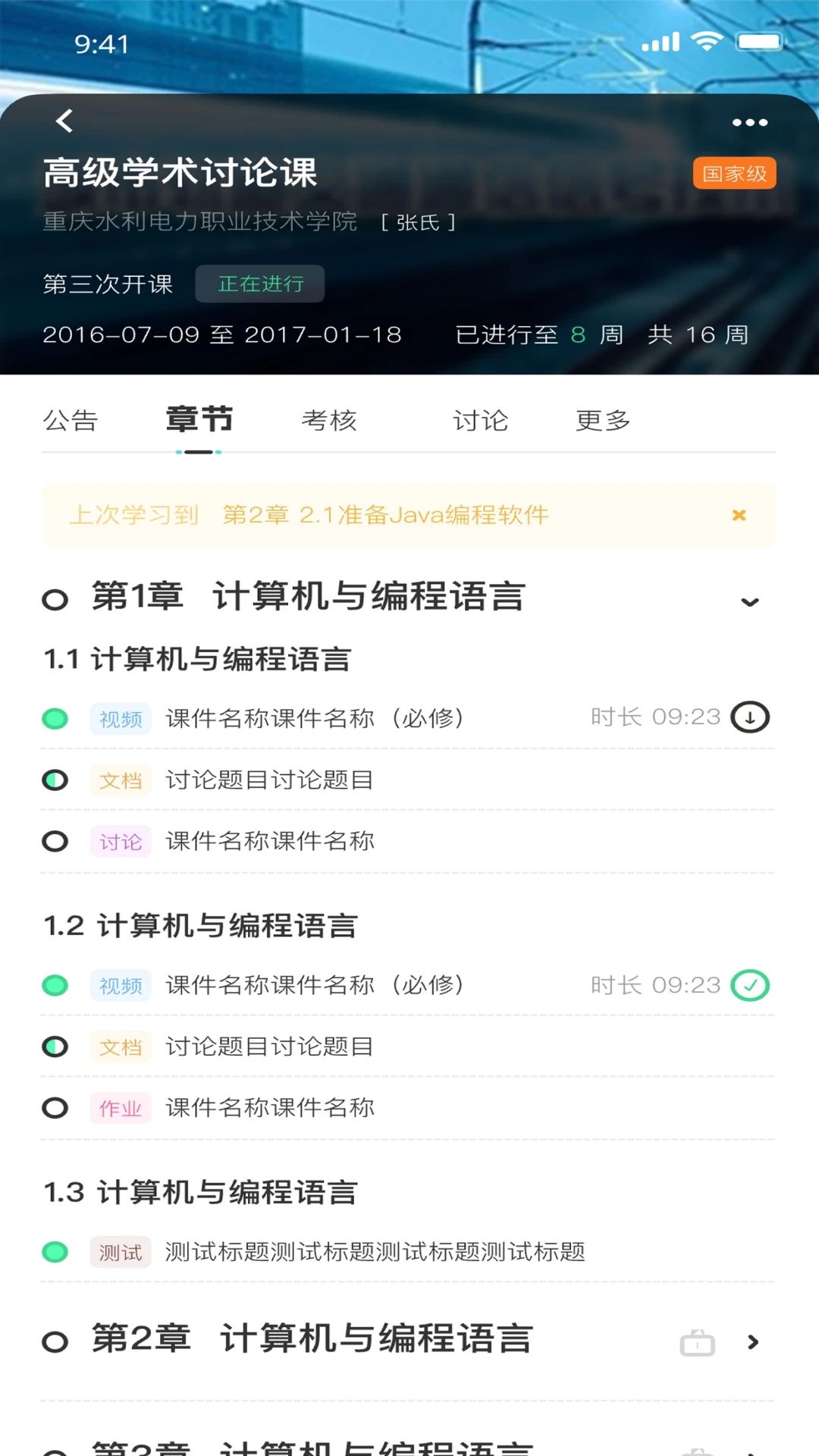Click the 讨论 label in section 1.1
The image size is (819, 1456).
click(120, 841)
